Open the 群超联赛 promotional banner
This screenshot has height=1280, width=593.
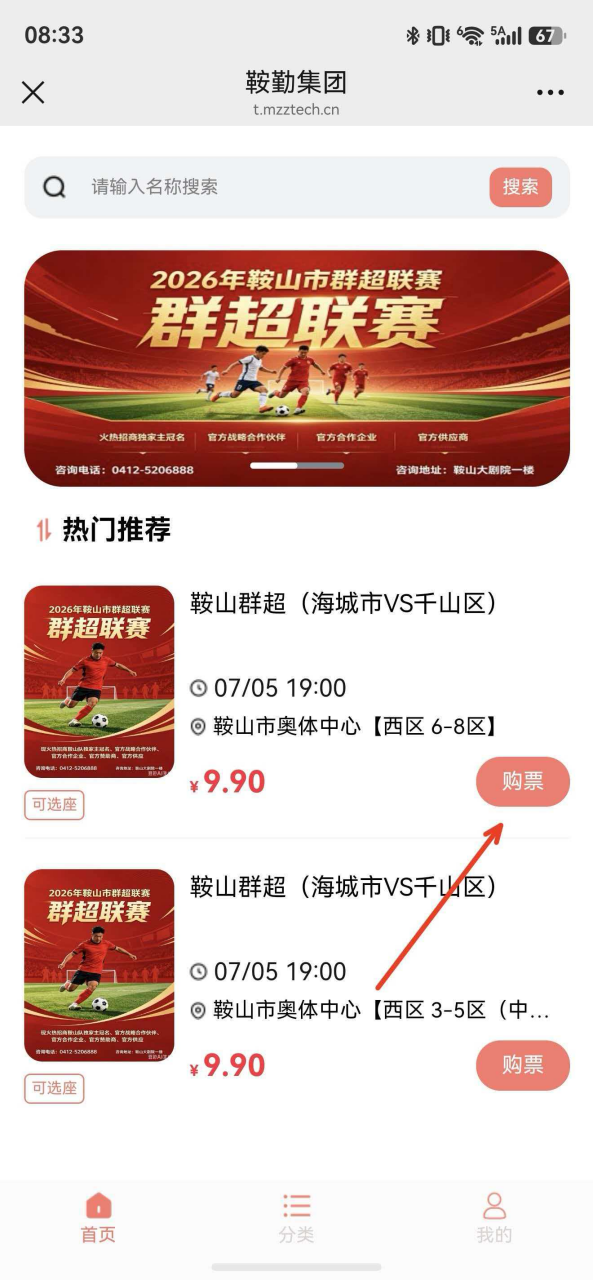tap(297, 368)
